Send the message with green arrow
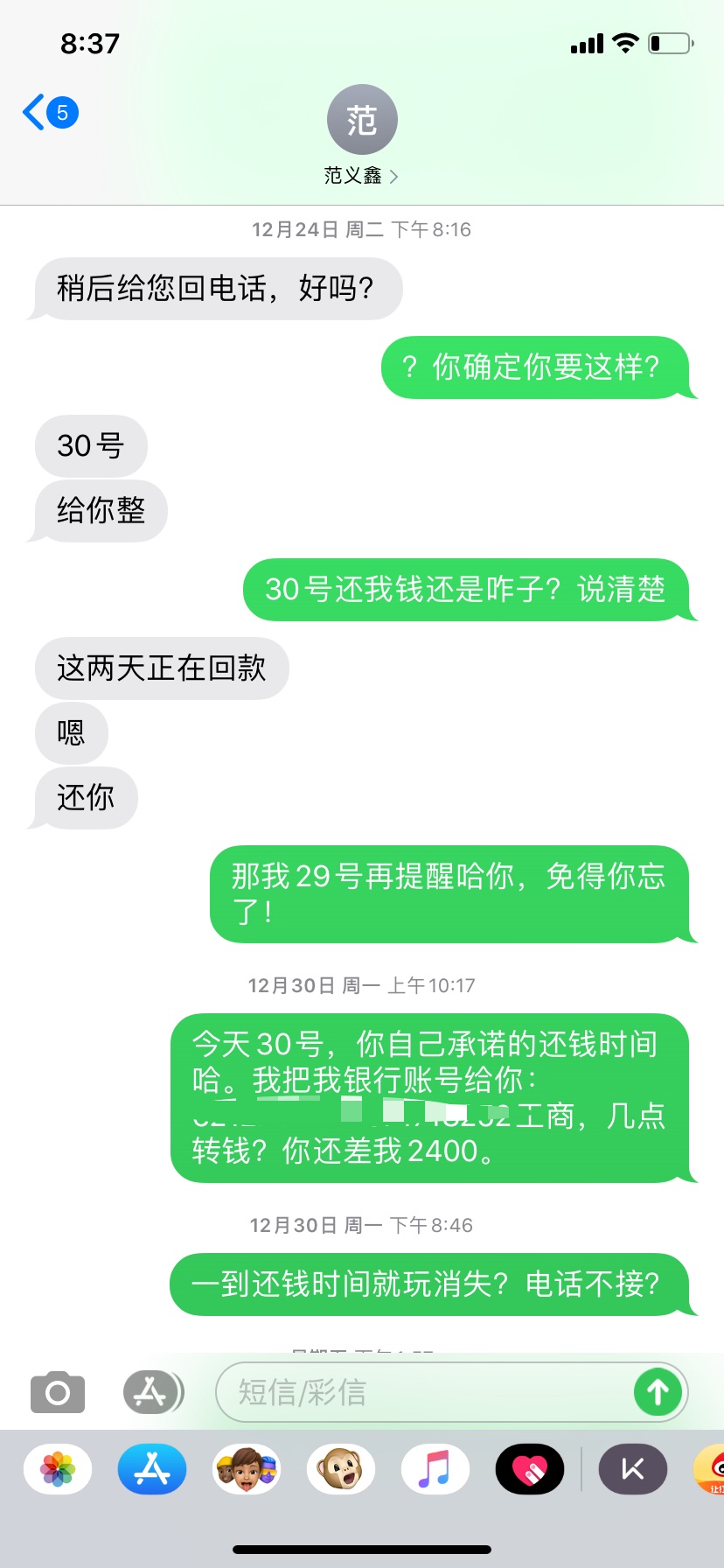The image size is (724, 1568). coord(658,1392)
